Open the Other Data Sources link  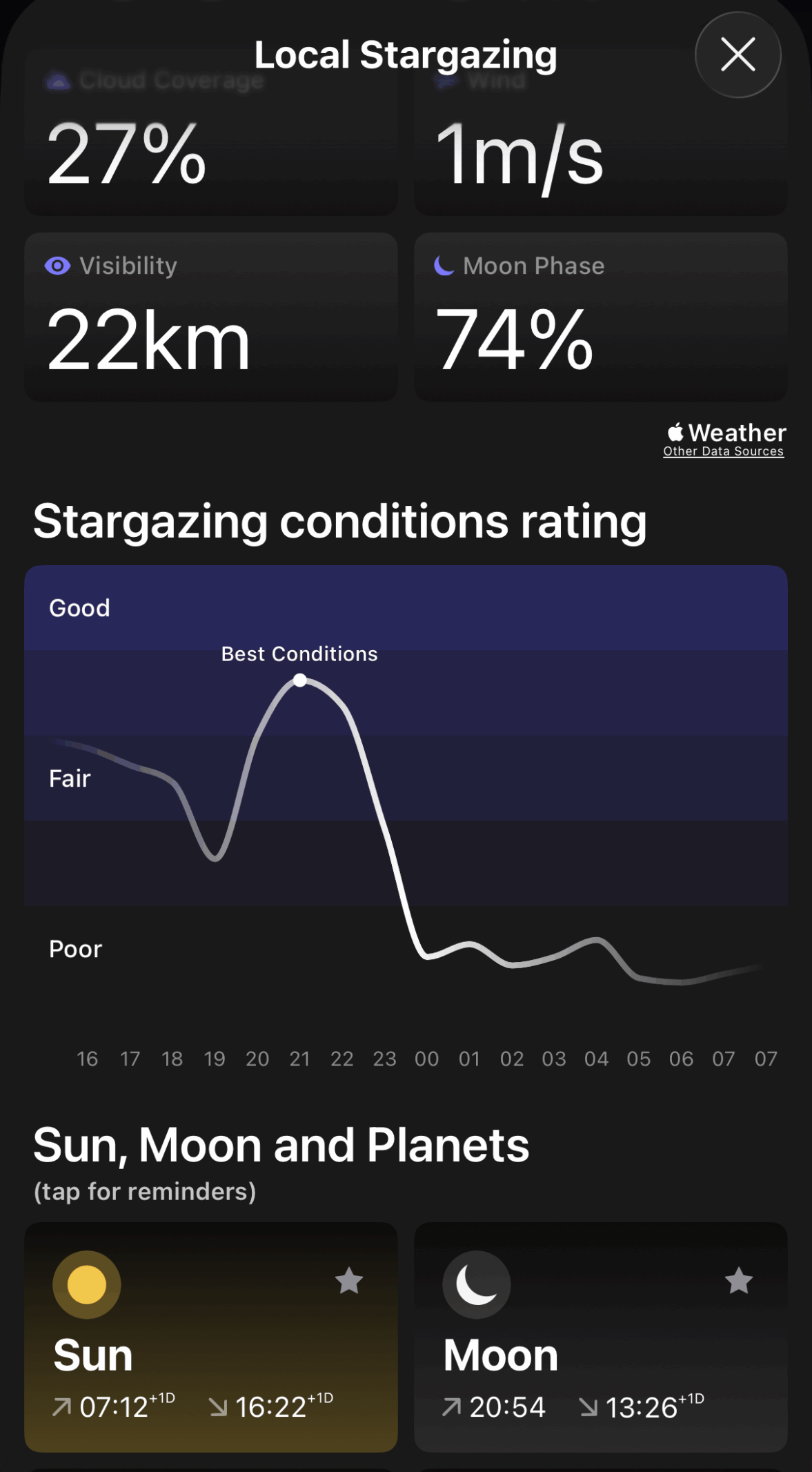point(723,451)
